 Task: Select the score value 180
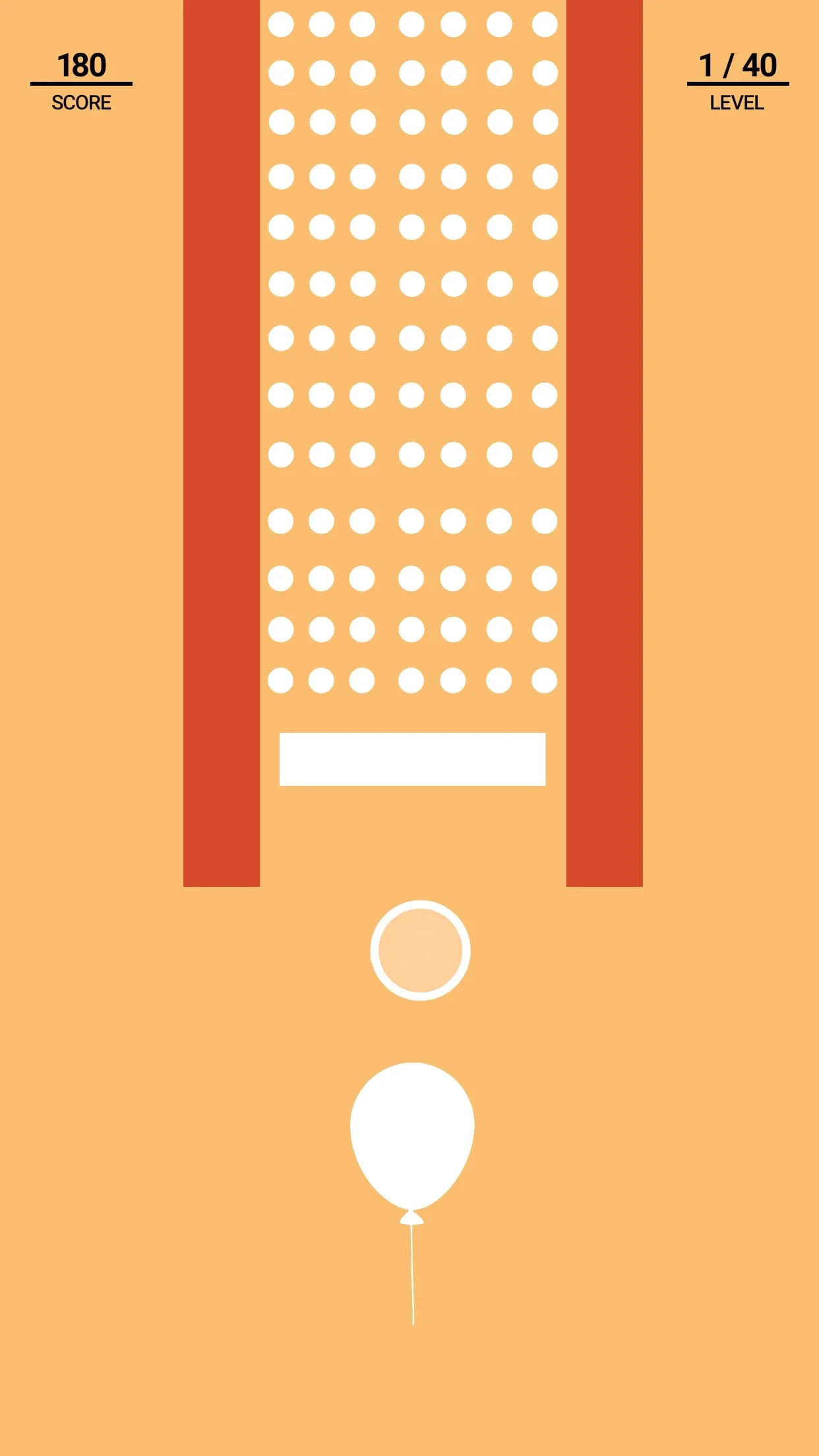tap(80, 65)
